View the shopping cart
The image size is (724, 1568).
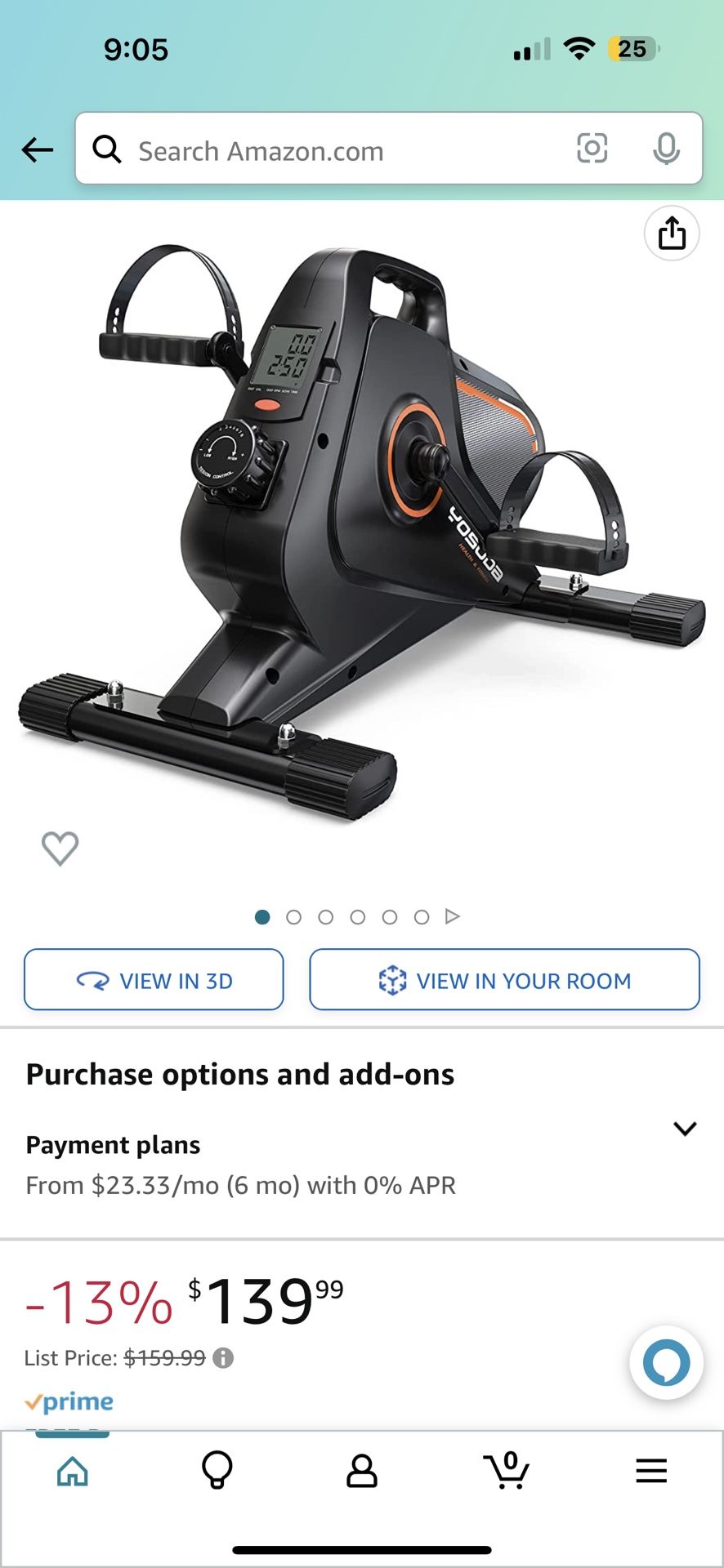click(507, 1471)
